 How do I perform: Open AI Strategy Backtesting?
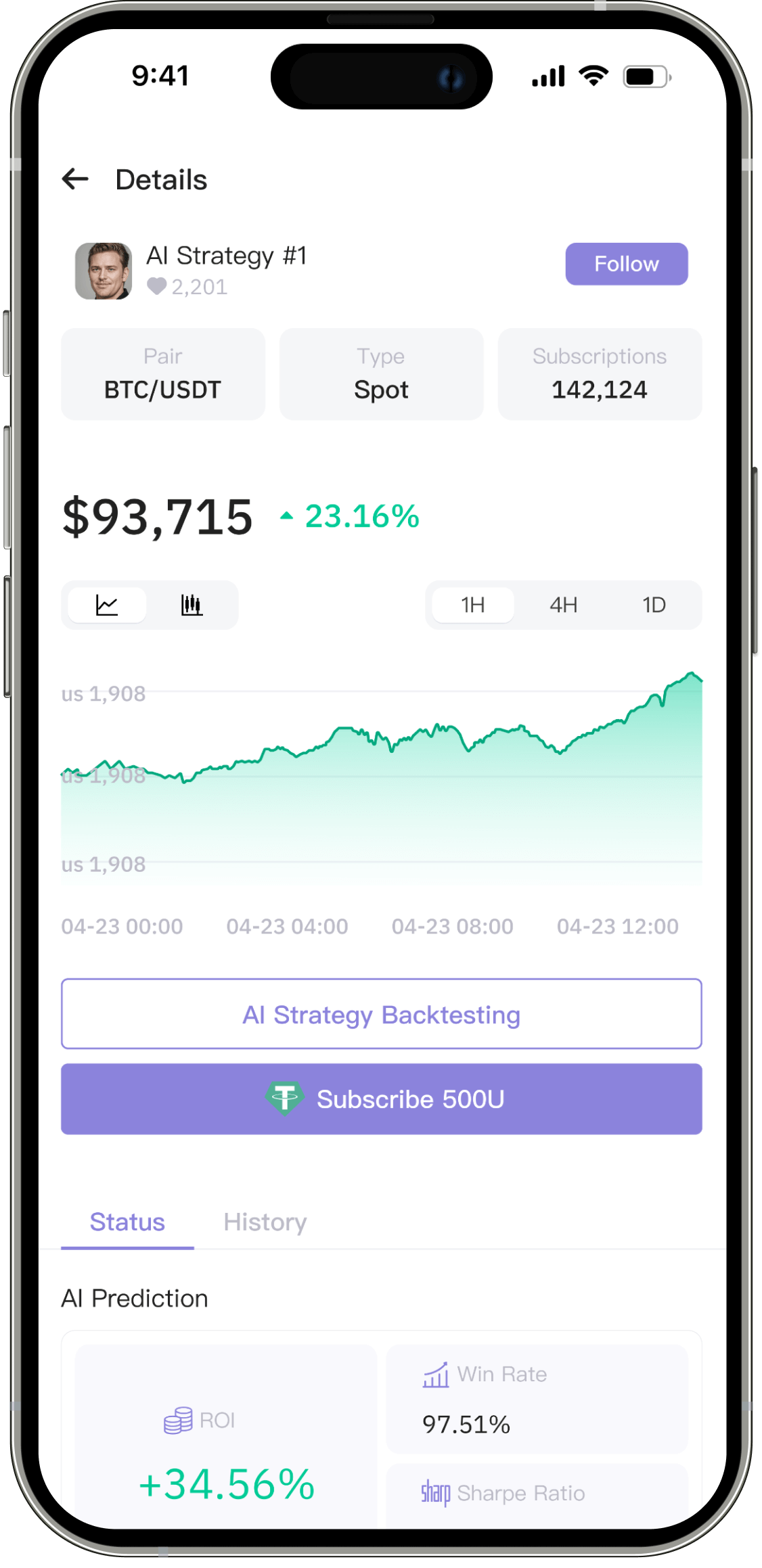[x=381, y=1014]
